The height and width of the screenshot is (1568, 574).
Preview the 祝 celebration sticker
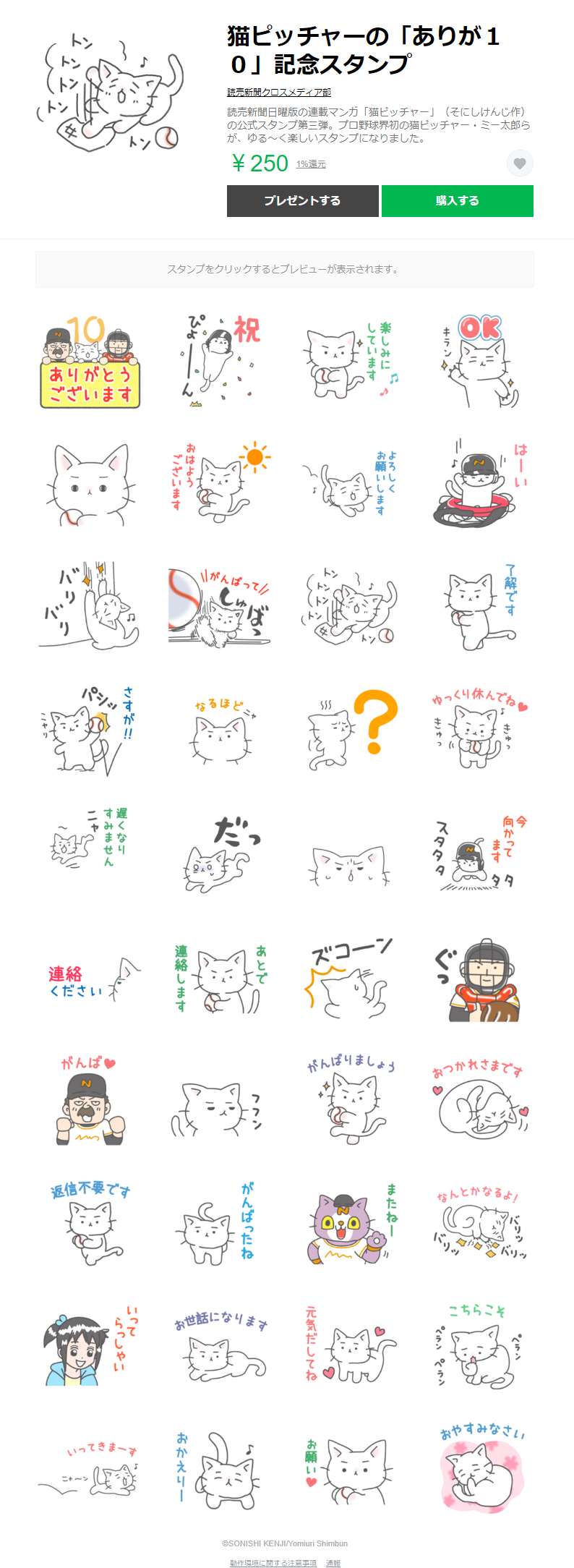pos(220,362)
